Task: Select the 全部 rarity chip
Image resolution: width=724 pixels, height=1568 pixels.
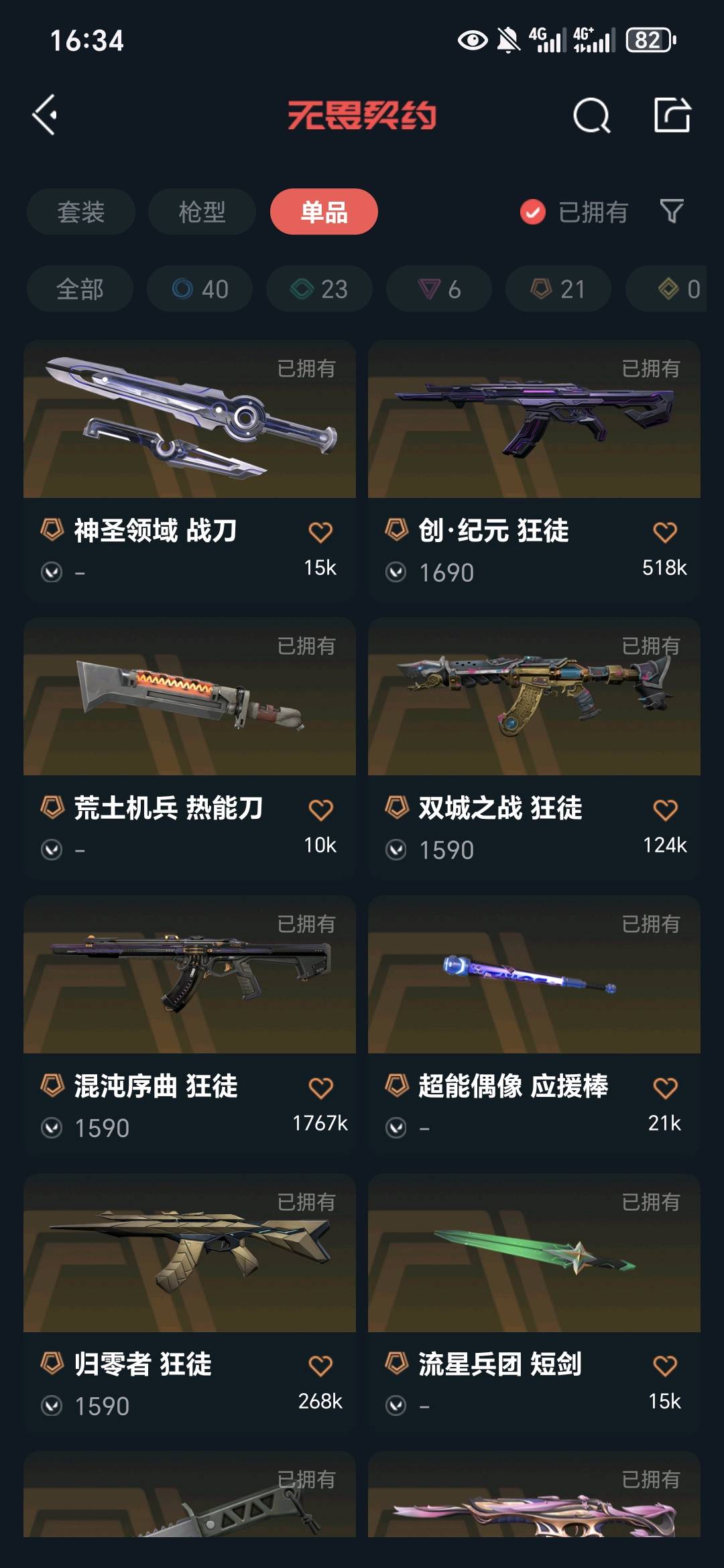Action: tap(80, 289)
